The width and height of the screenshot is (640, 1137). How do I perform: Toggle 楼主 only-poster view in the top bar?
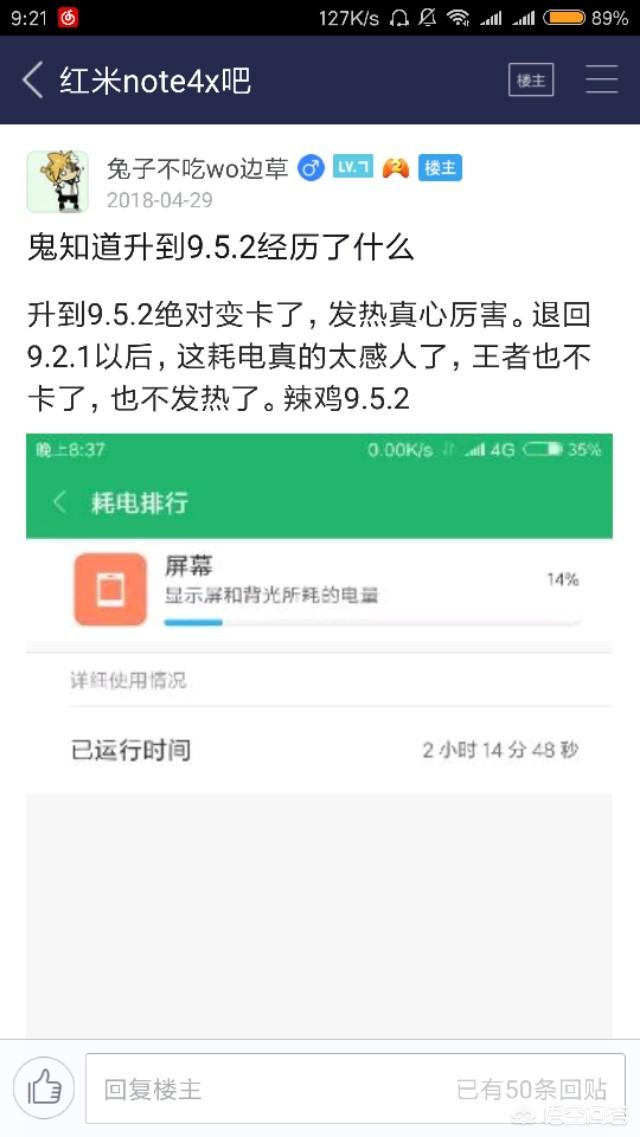click(531, 80)
